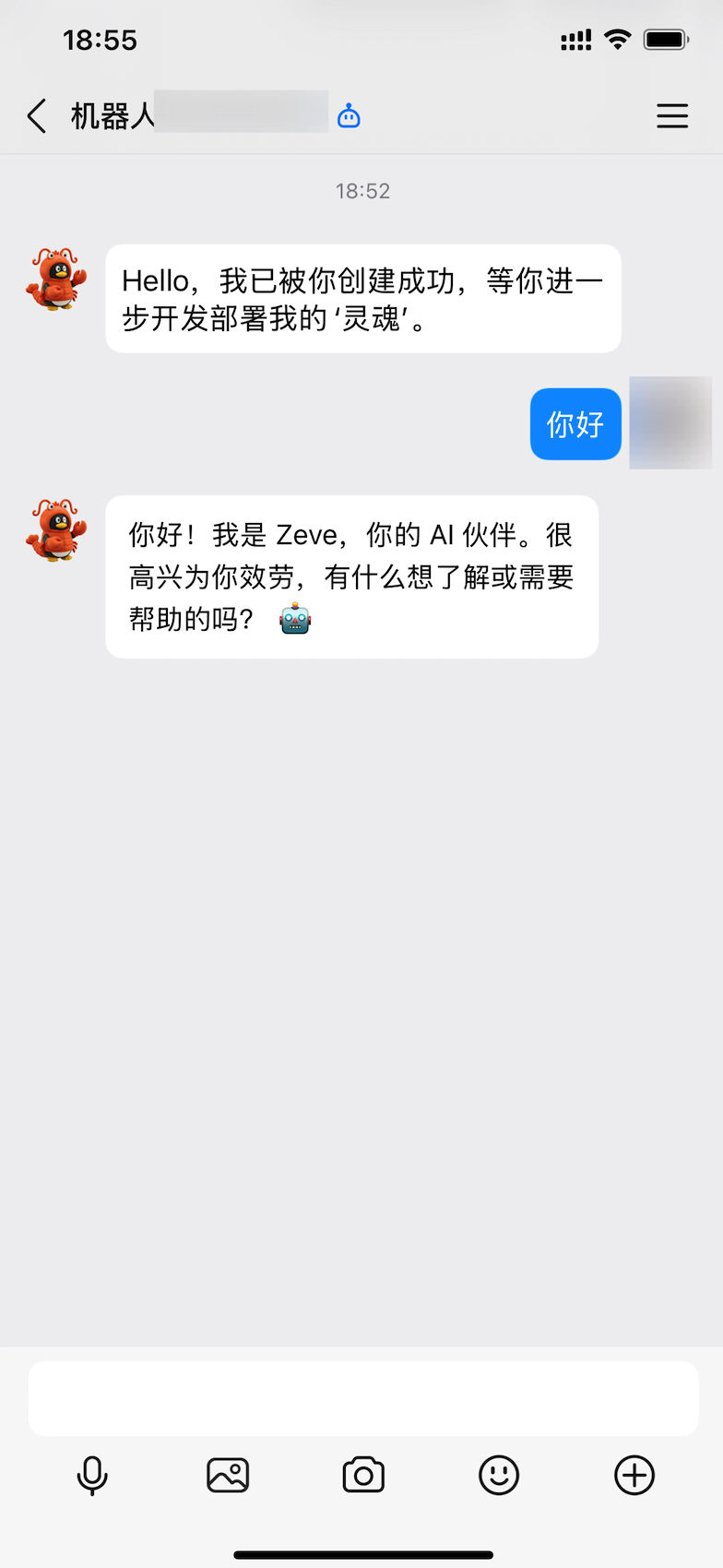Open the bot's avatar beside the Zeve greeting
The height and width of the screenshot is (1568, 723).
pos(56,529)
